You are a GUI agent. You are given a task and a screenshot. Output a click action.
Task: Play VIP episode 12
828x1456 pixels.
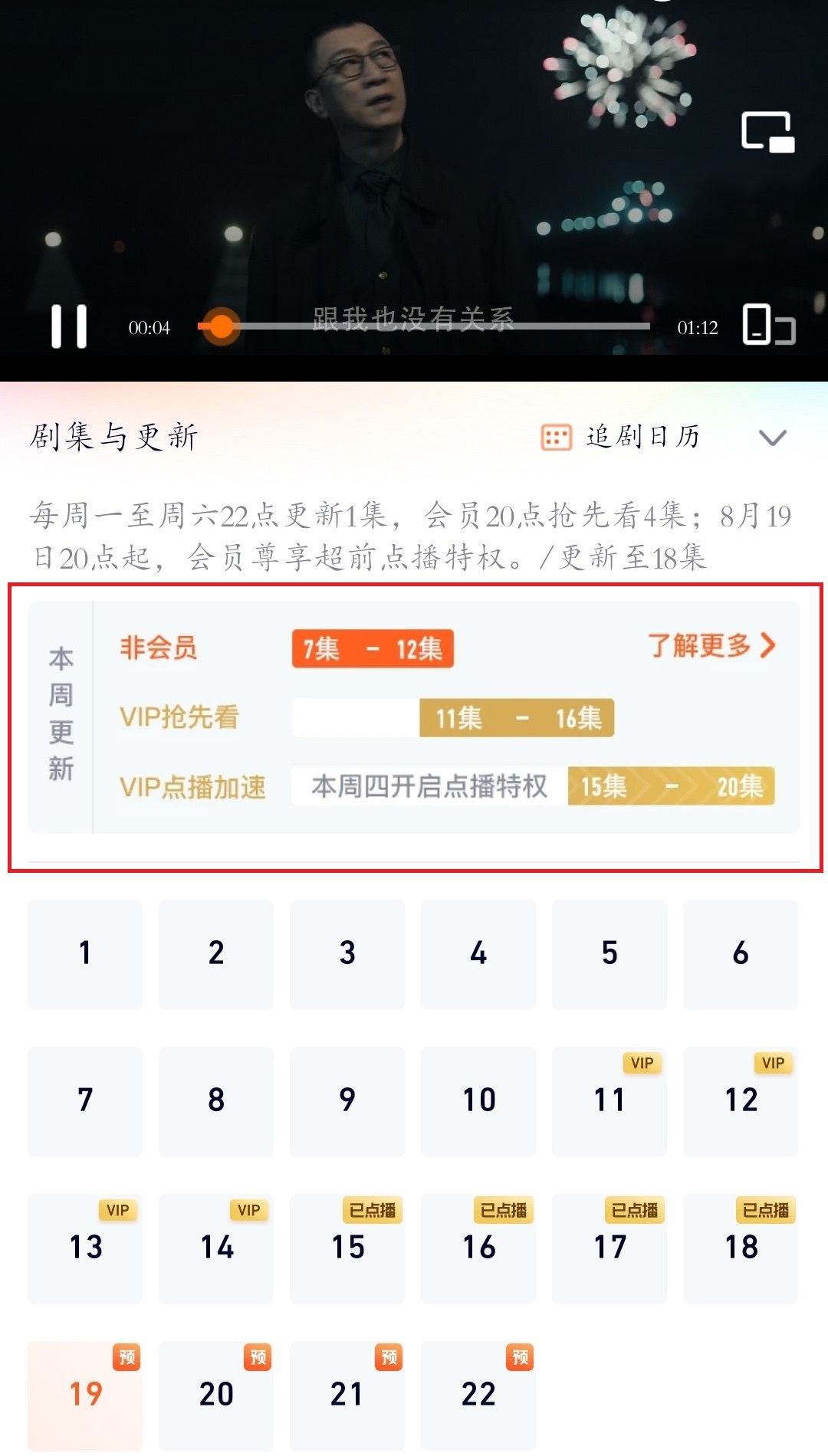[740, 1101]
